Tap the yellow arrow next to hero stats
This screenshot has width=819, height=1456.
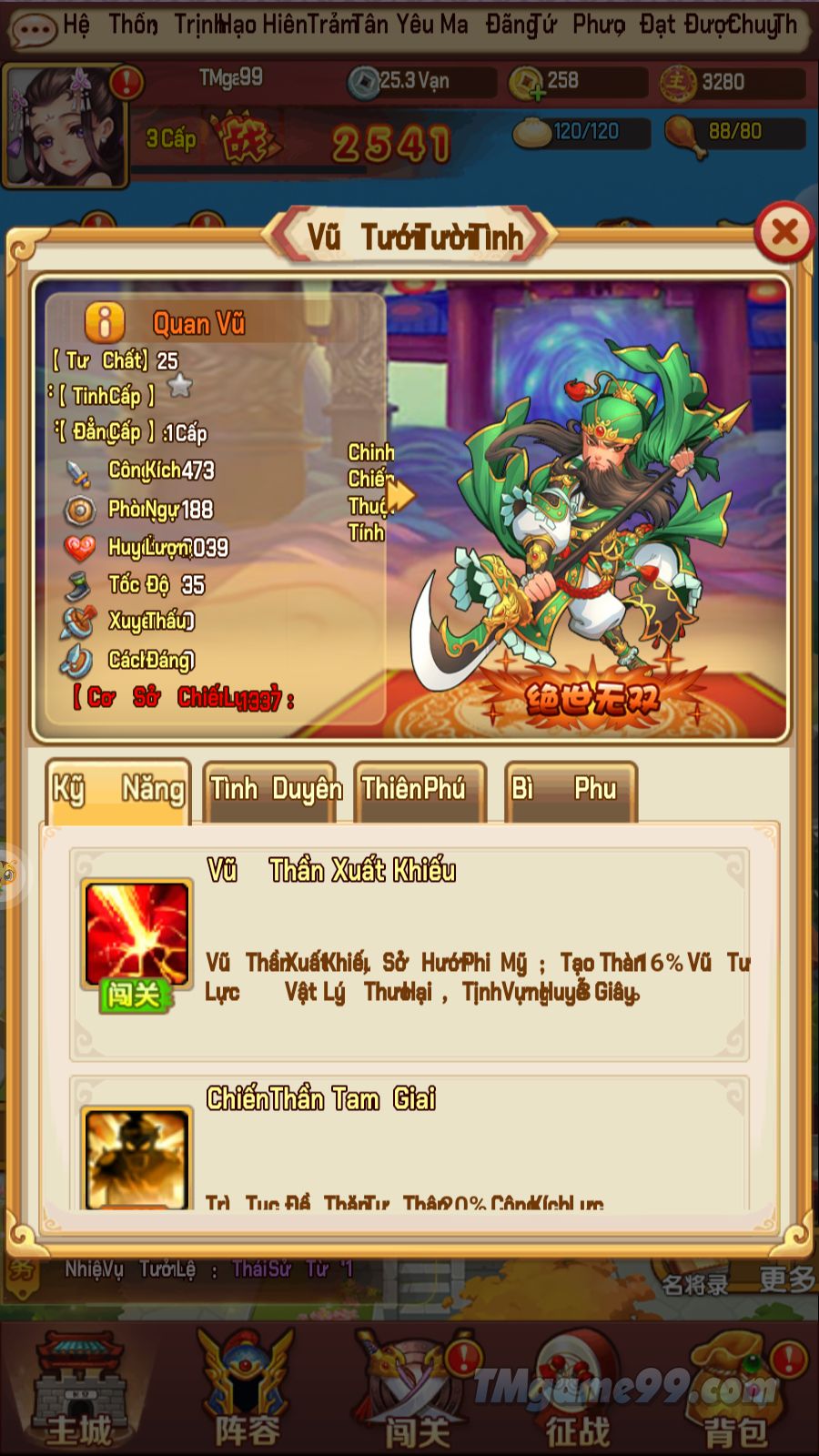pyautogui.click(x=401, y=496)
